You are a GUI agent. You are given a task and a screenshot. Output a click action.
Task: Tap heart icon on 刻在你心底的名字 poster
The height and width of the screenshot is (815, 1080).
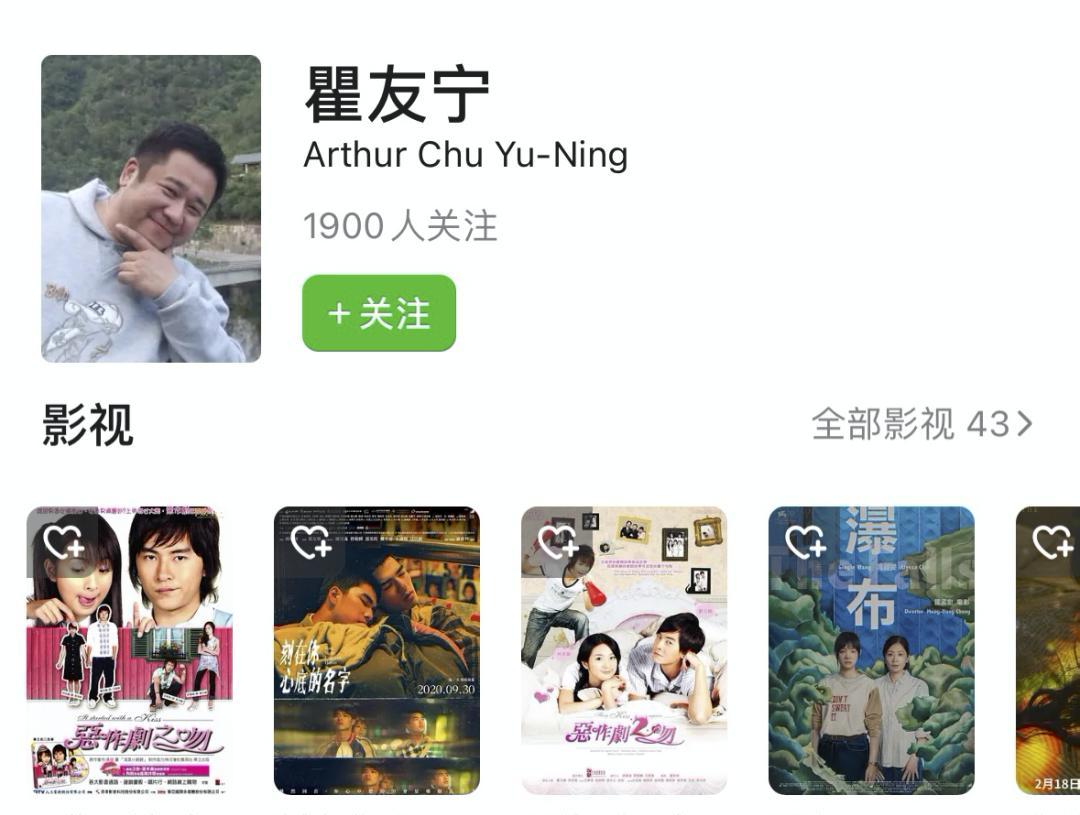click(310, 543)
